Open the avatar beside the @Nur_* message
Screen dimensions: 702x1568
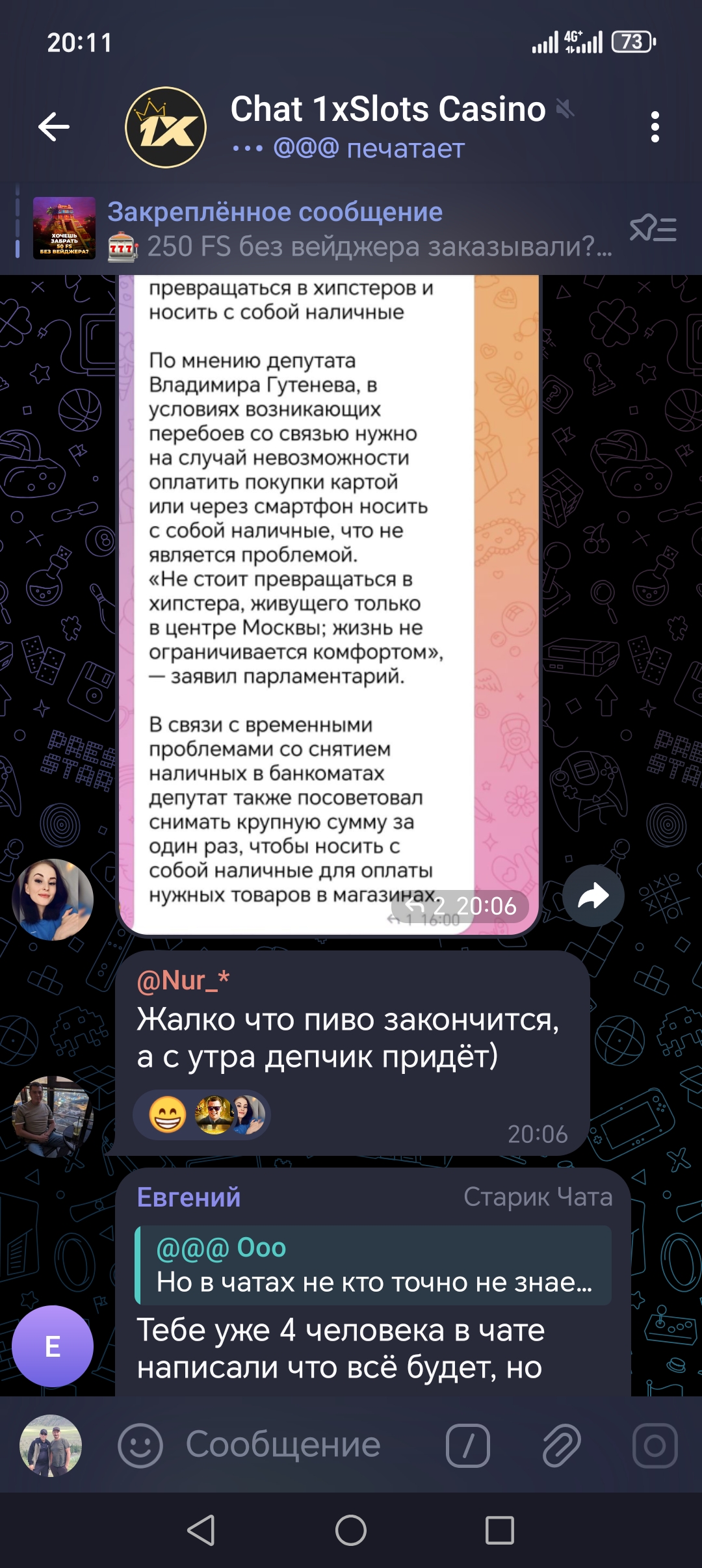coord(53,1116)
